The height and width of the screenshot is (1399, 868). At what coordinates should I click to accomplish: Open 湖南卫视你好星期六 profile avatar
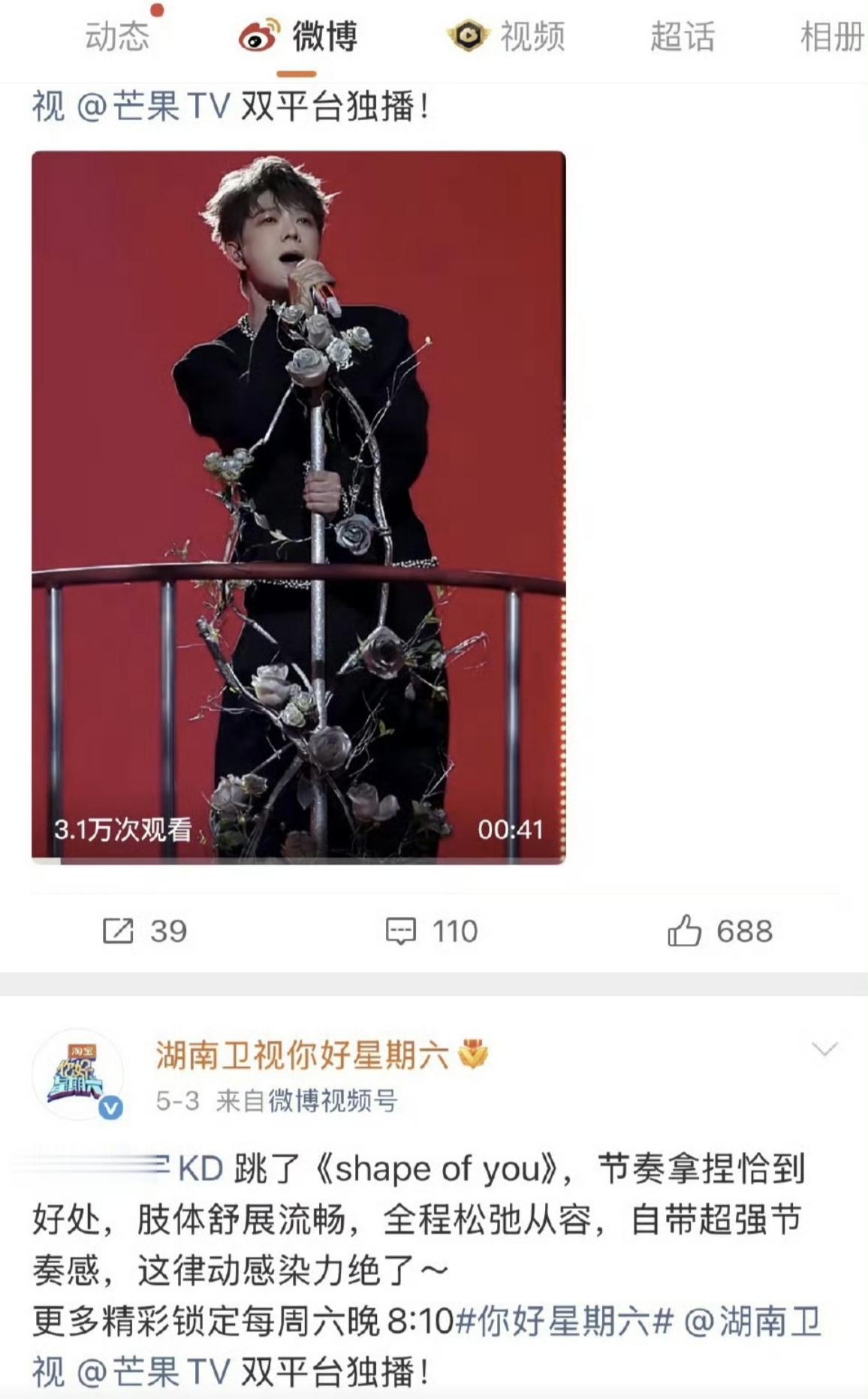point(77,1075)
